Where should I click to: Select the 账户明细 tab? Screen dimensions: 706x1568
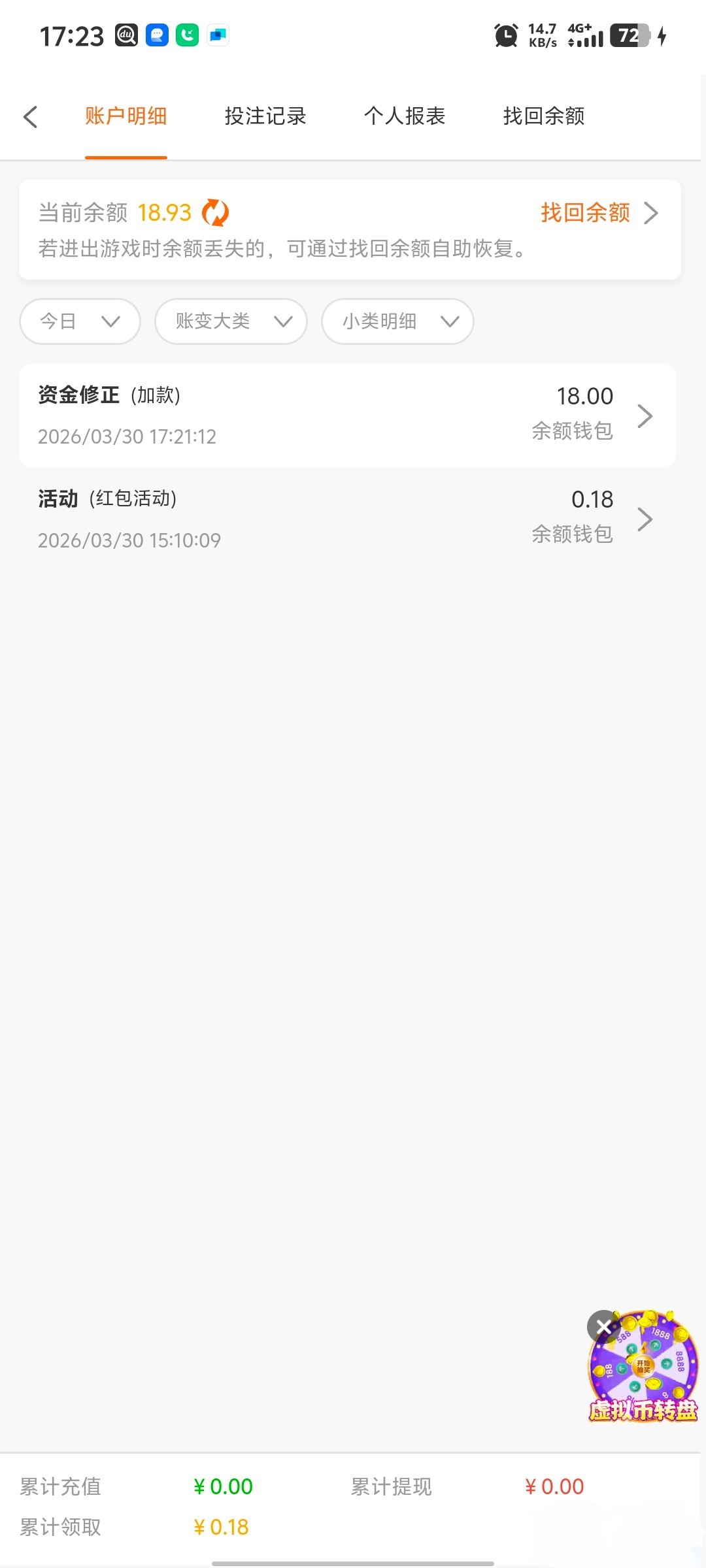tap(126, 116)
